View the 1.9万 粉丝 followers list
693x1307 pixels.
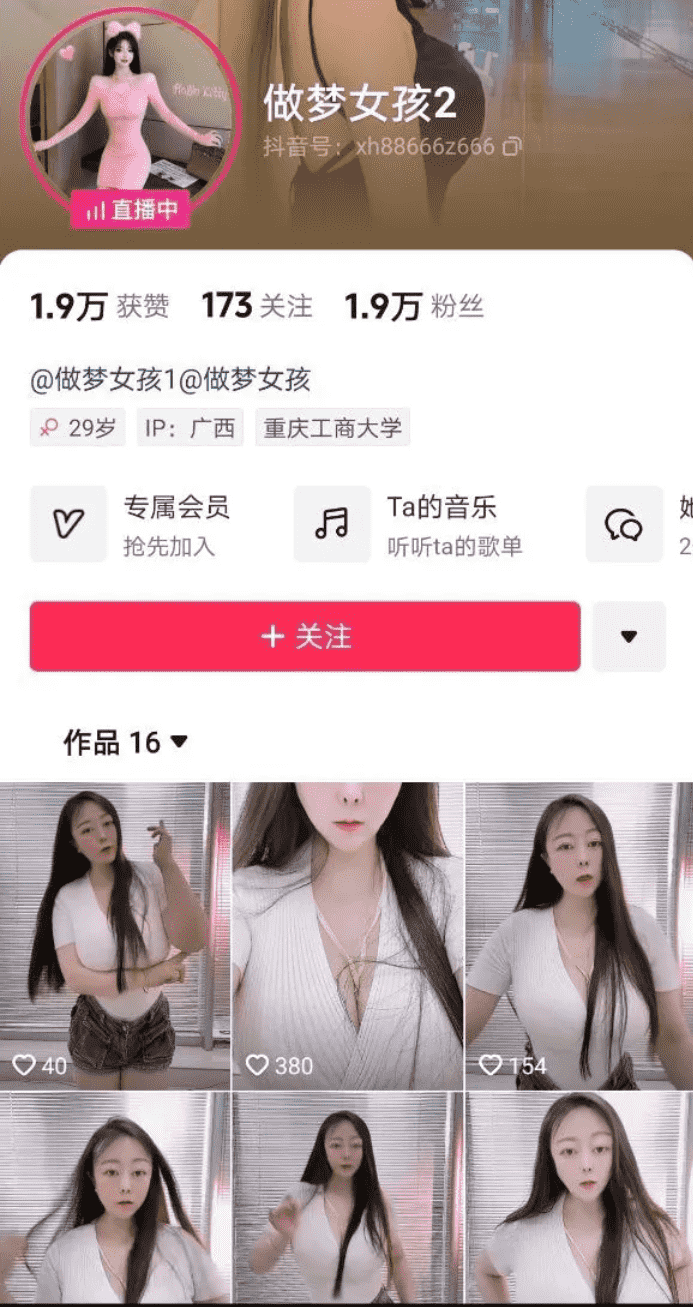click(414, 306)
